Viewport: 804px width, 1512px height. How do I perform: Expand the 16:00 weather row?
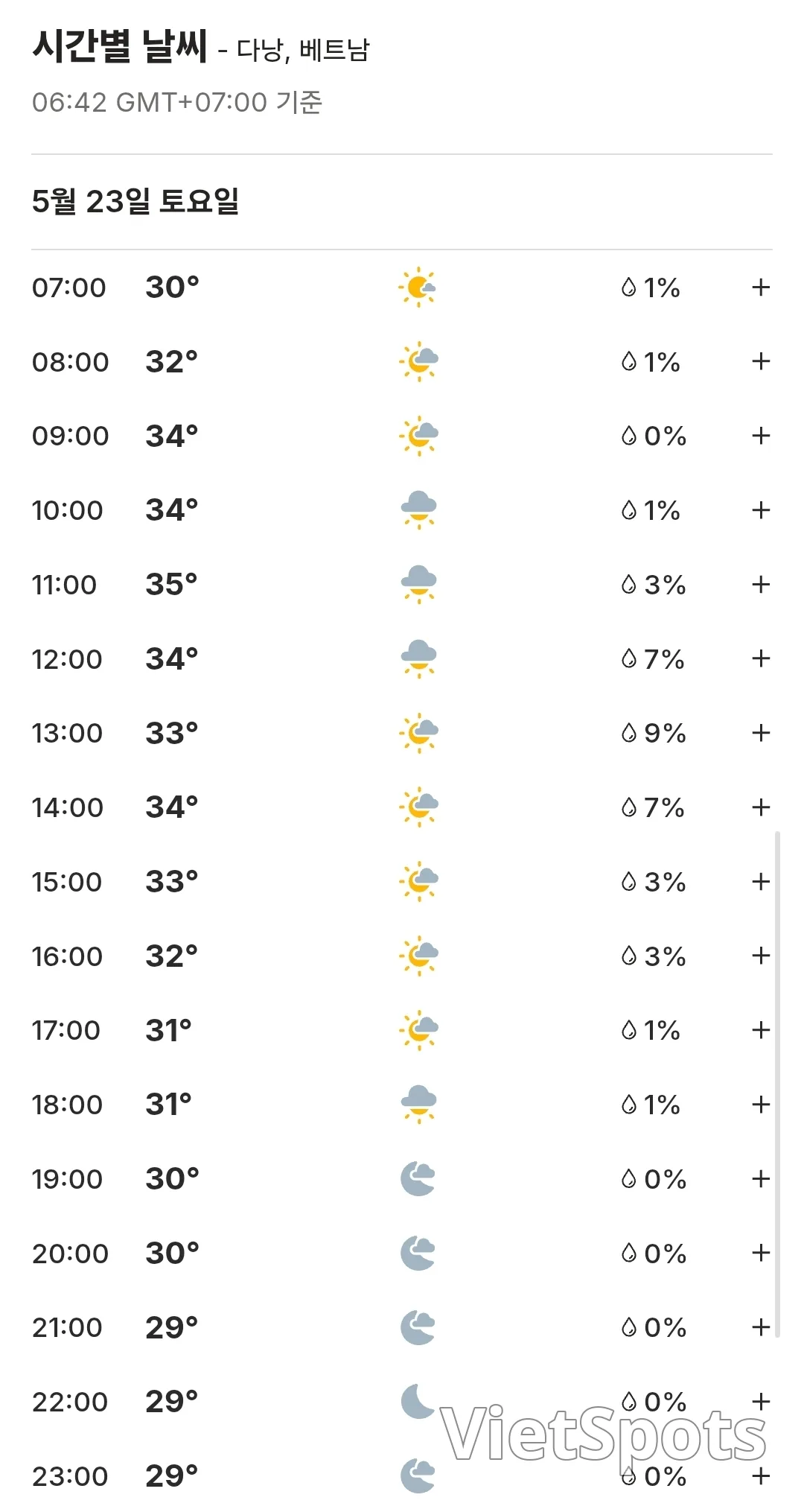tap(760, 956)
